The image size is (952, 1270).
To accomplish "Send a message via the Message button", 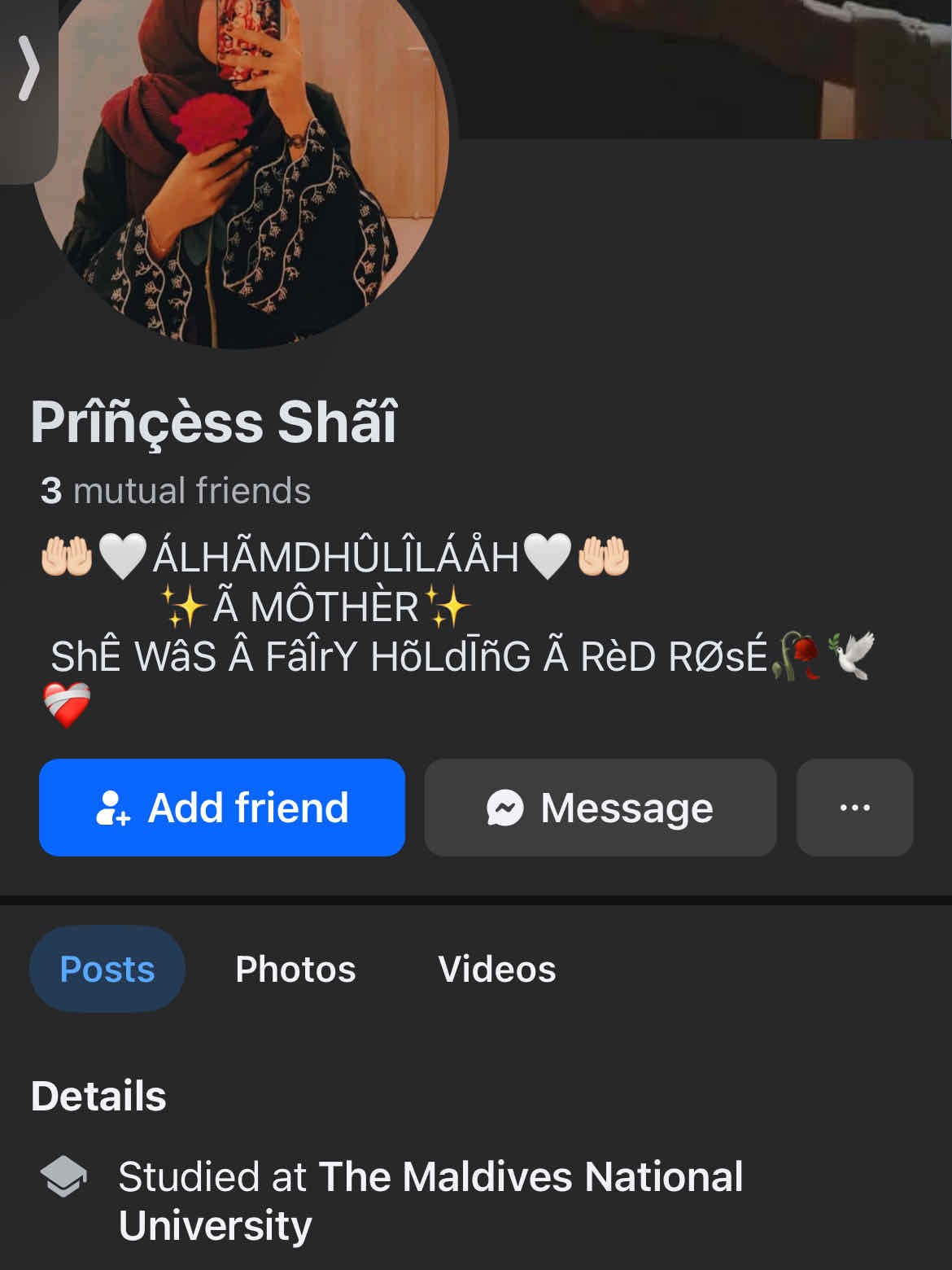I will 600,808.
